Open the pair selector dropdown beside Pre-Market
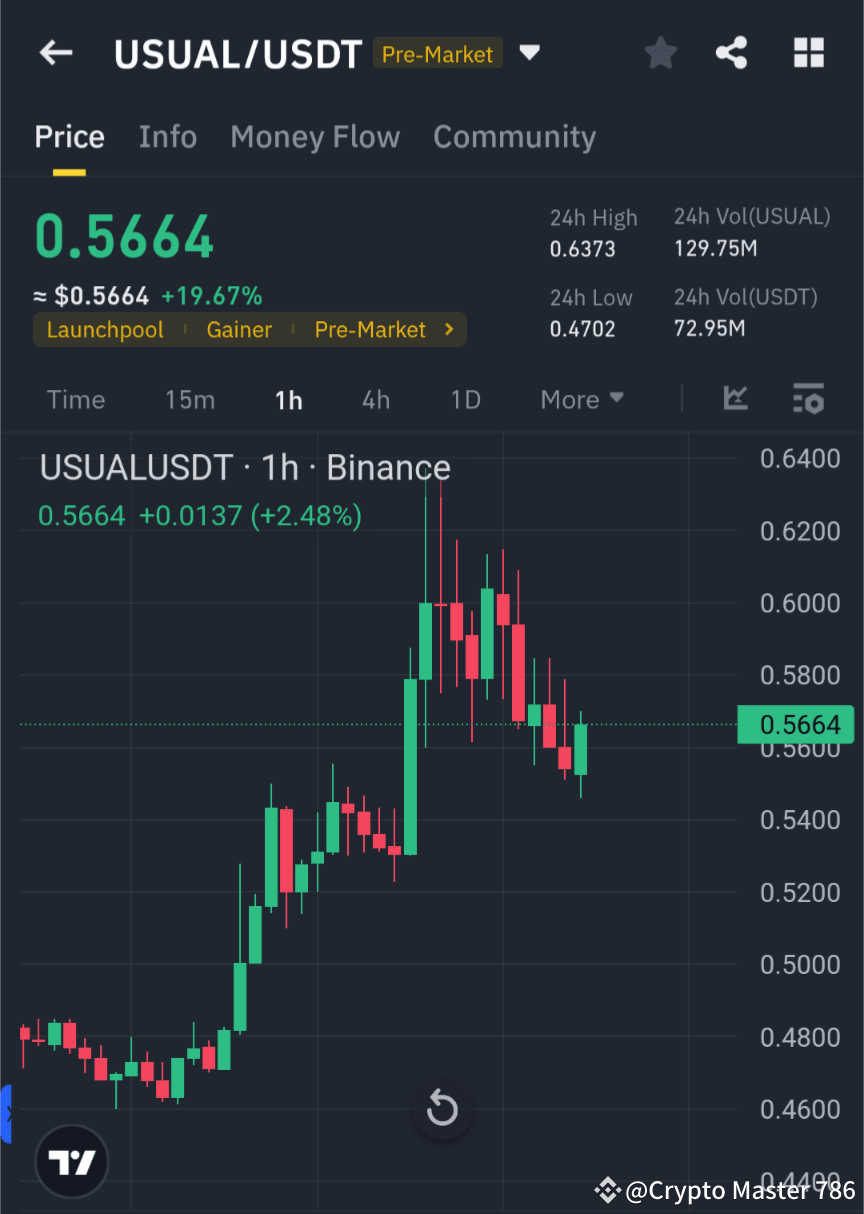Image resolution: width=864 pixels, height=1214 pixels. click(x=529, y=53)
